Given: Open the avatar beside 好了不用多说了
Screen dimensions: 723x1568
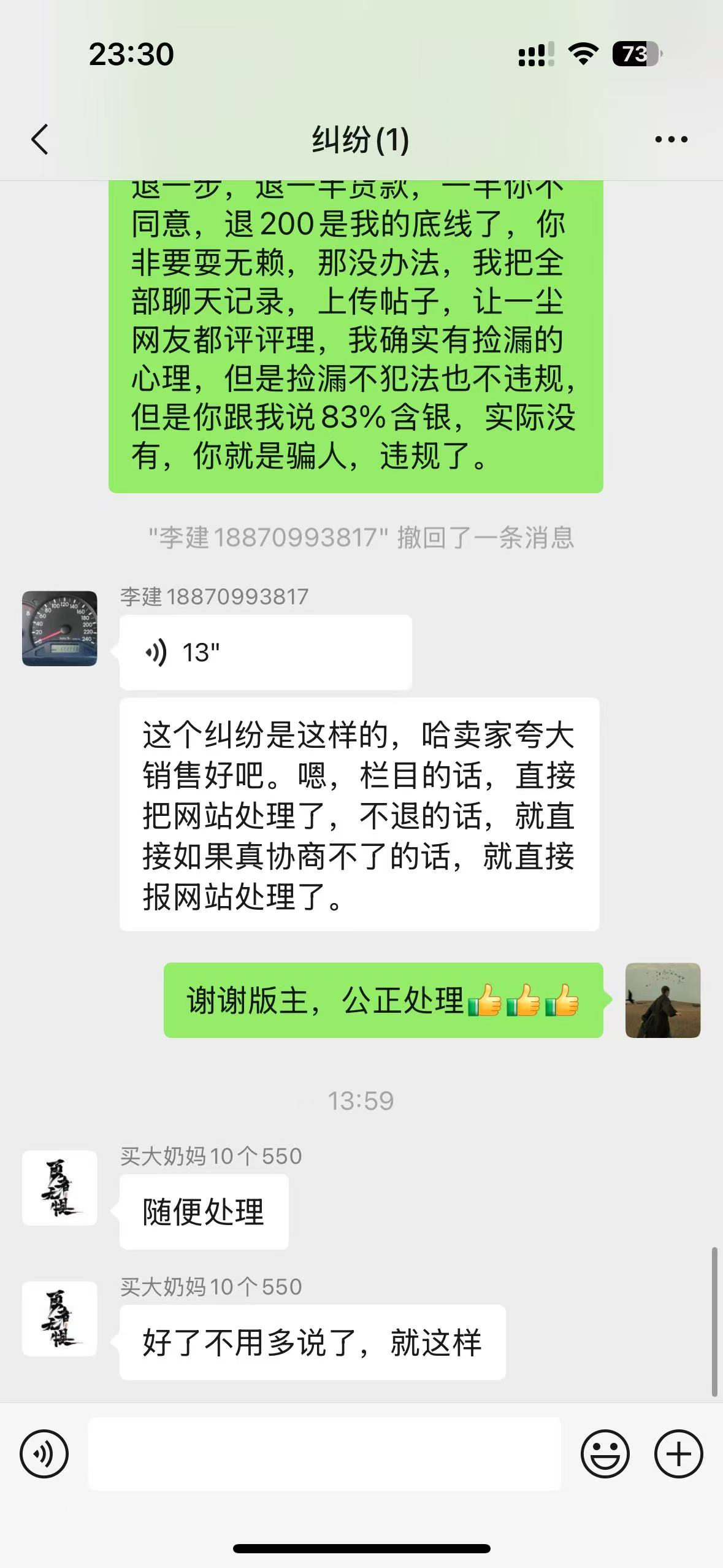Looking at the screenshot, I should [x=59, y=1318].
